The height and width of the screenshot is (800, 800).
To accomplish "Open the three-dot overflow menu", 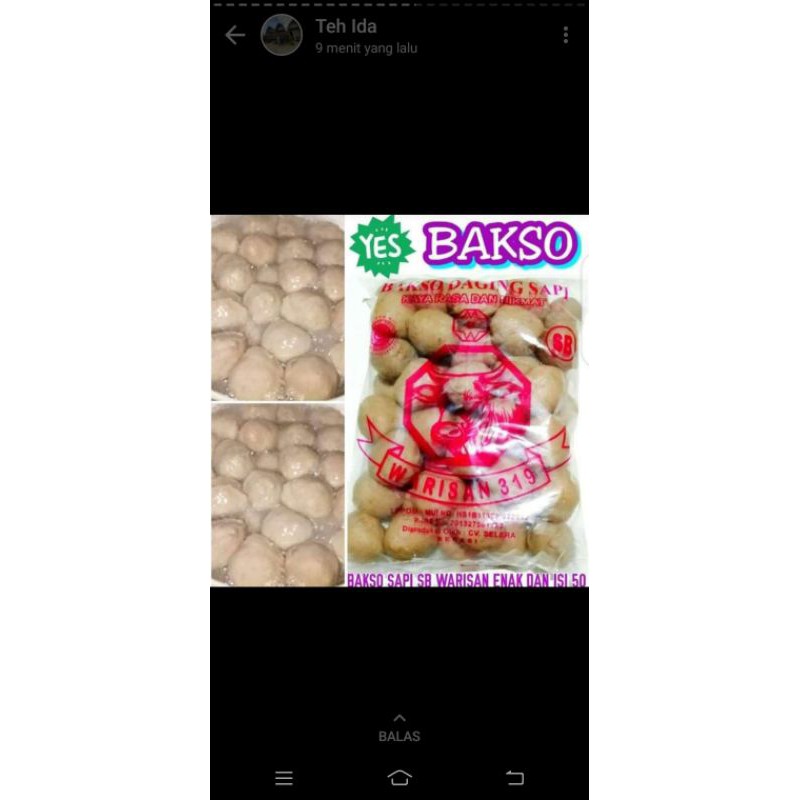I will [565, 35].
